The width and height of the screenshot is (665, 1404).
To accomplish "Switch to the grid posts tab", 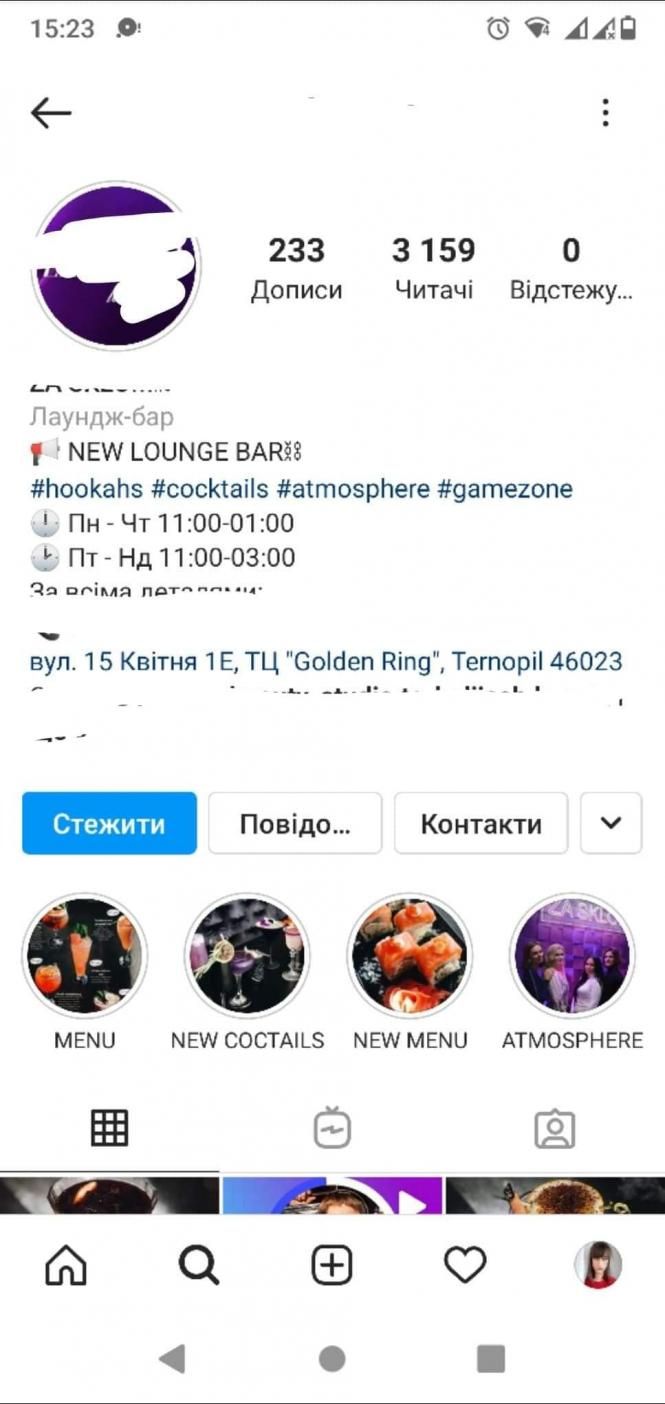I will 110,1128.
